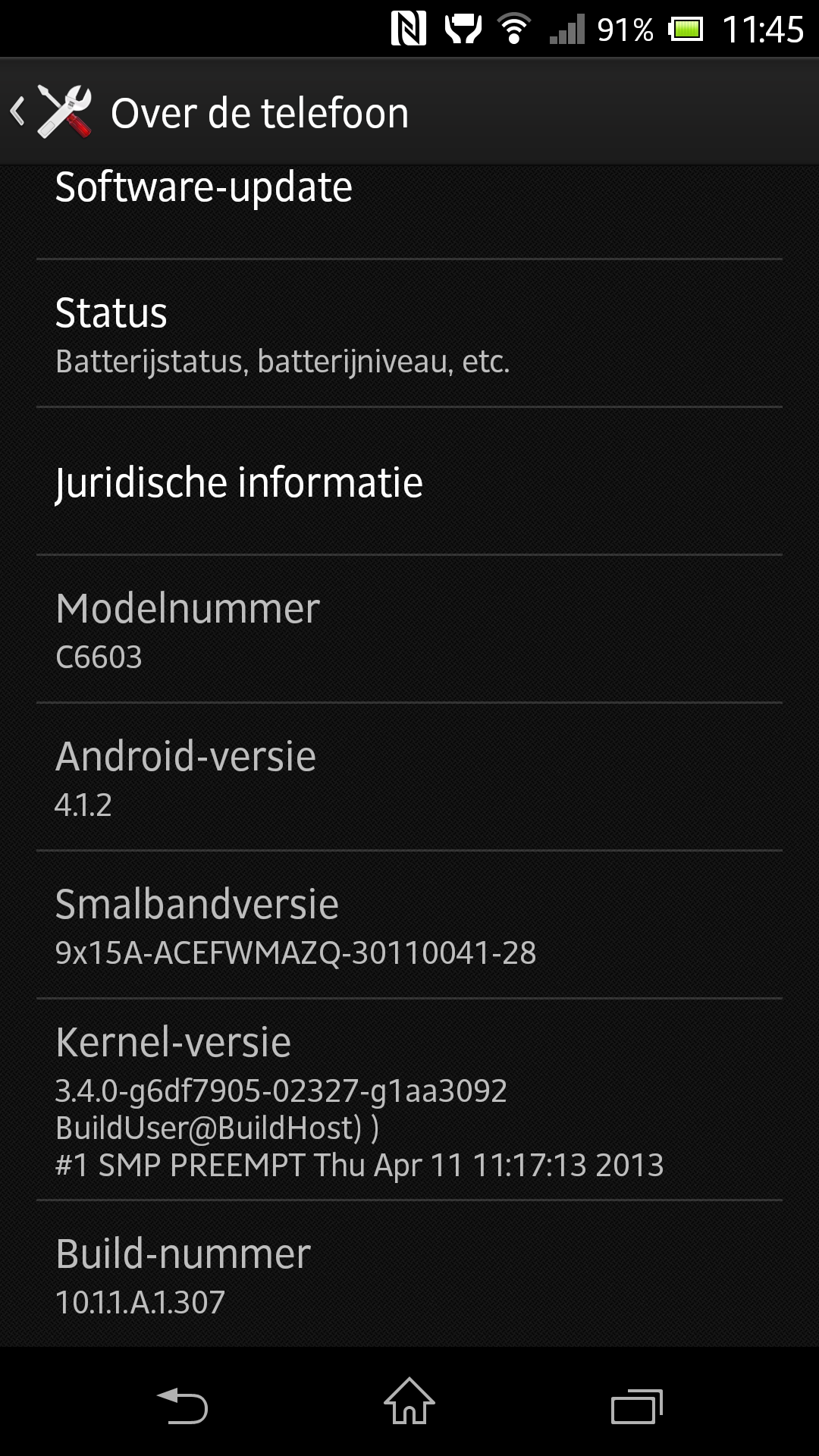
Task: Open Juridische informatie
Action: click(409, 482)
